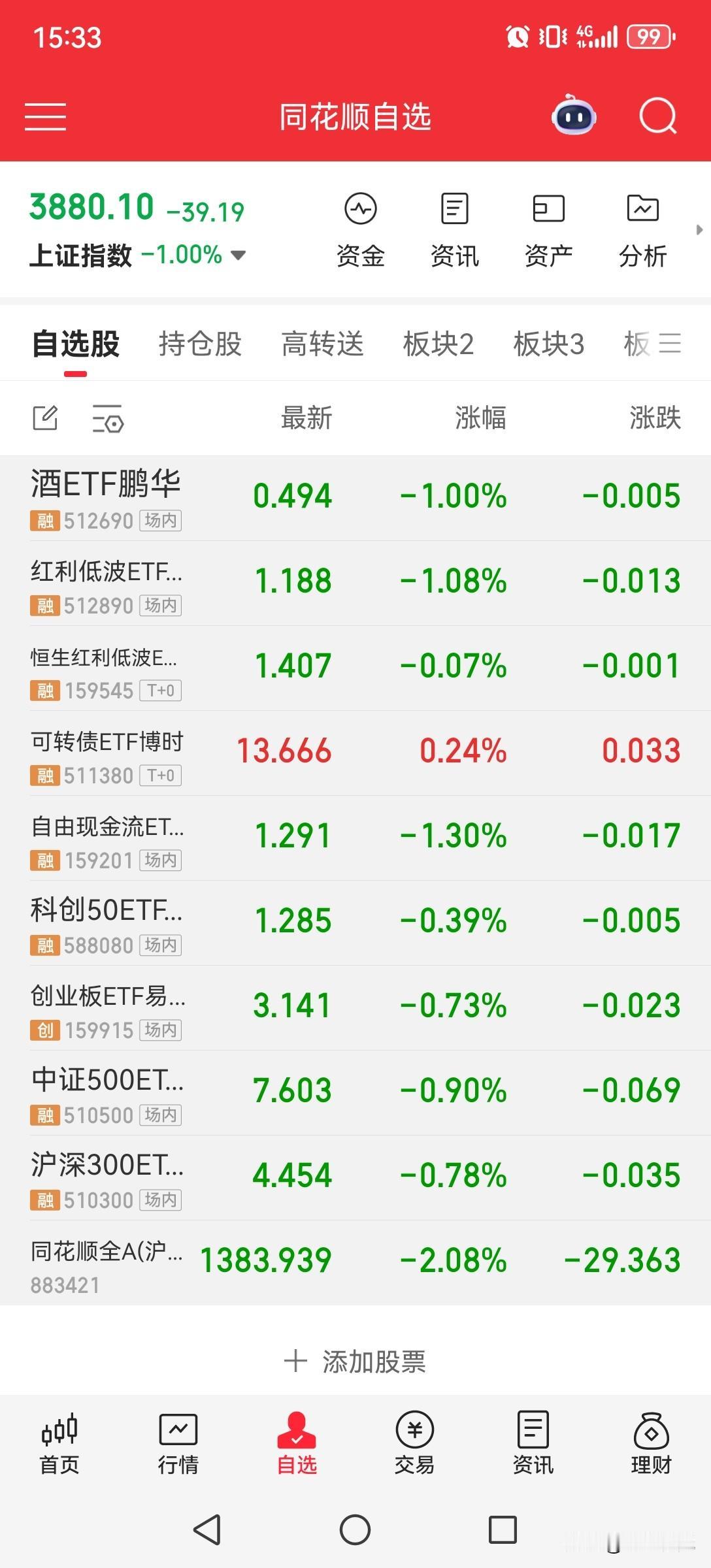
Task: Tap the 添加股票 add stock button
Action: [x=355, y=1361]
